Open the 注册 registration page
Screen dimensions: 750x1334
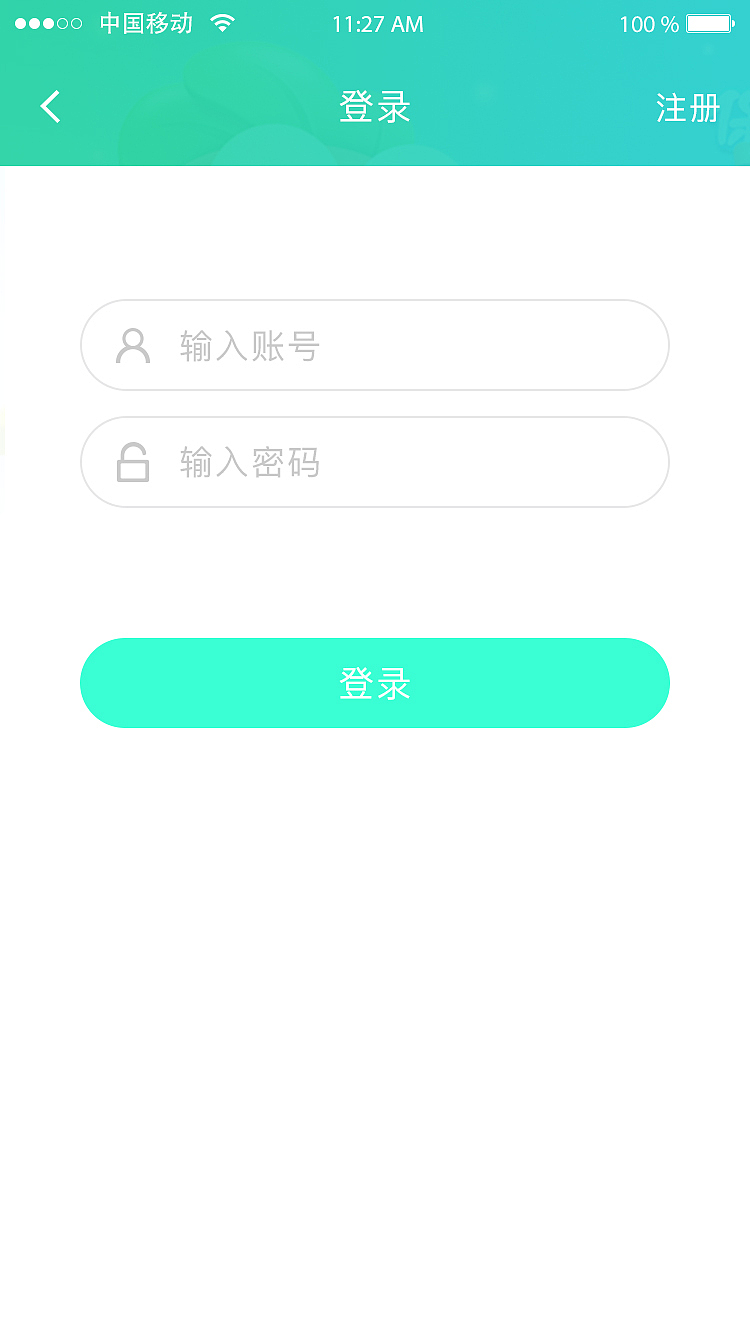pos(689,109)
